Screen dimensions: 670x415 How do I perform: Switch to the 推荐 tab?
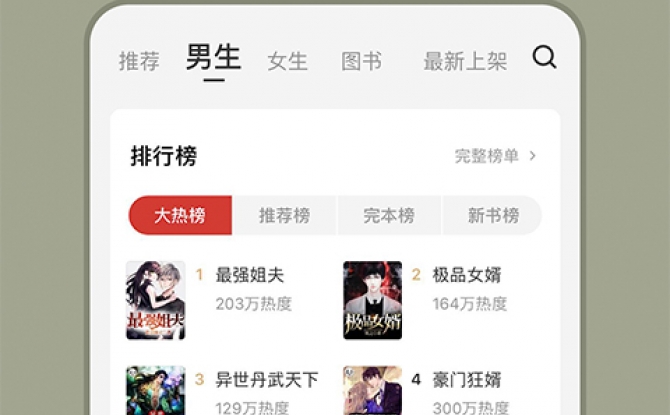pos(139,62)
